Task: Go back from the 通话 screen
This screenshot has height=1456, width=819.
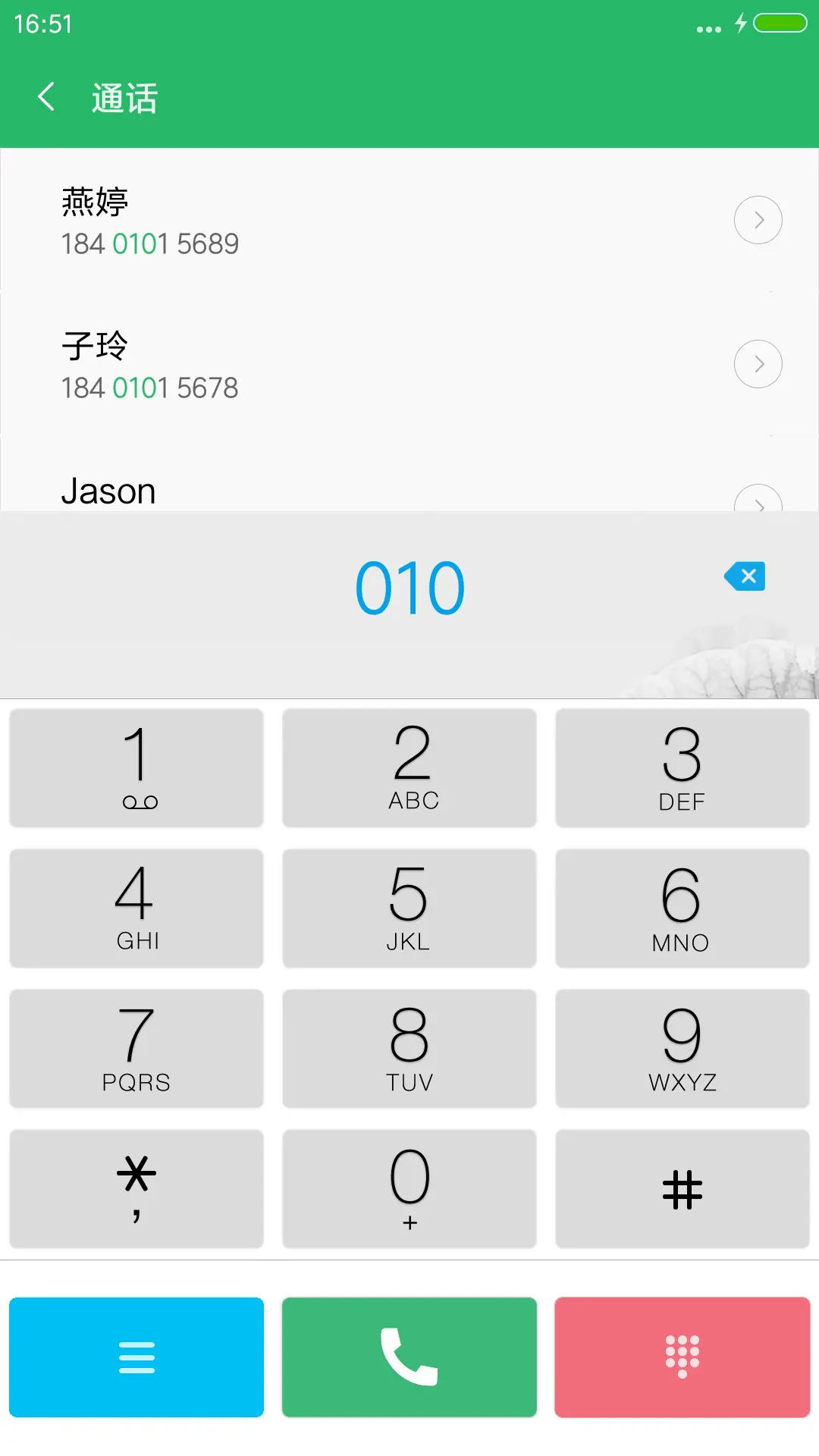Action: pyautogui.click(x=47, y=97)
